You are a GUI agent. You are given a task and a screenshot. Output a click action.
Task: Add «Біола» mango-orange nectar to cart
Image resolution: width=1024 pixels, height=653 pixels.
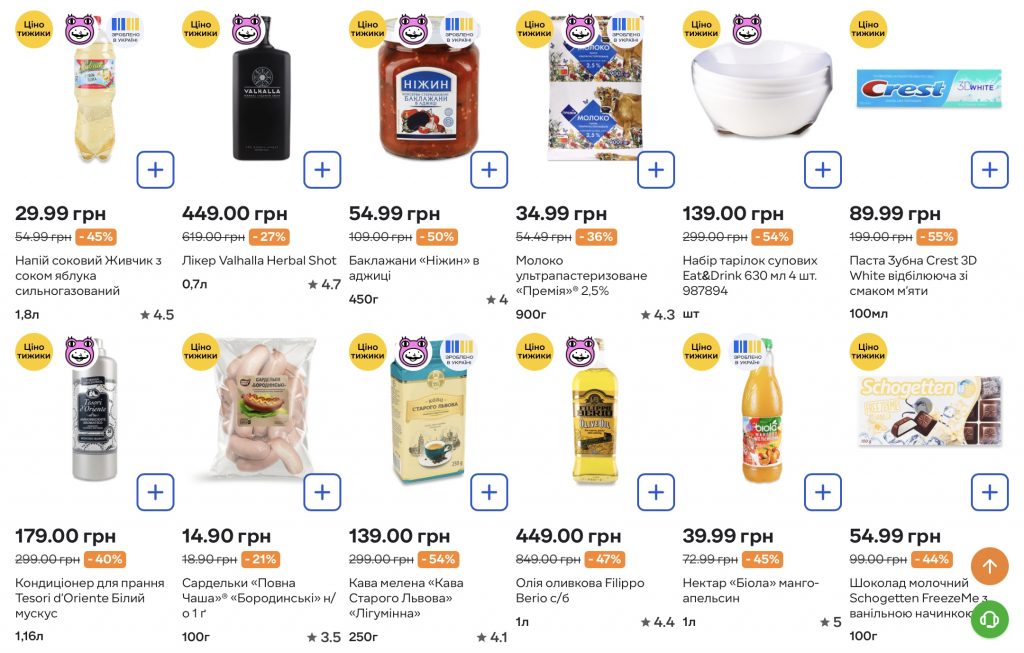[x=823, y=492]
